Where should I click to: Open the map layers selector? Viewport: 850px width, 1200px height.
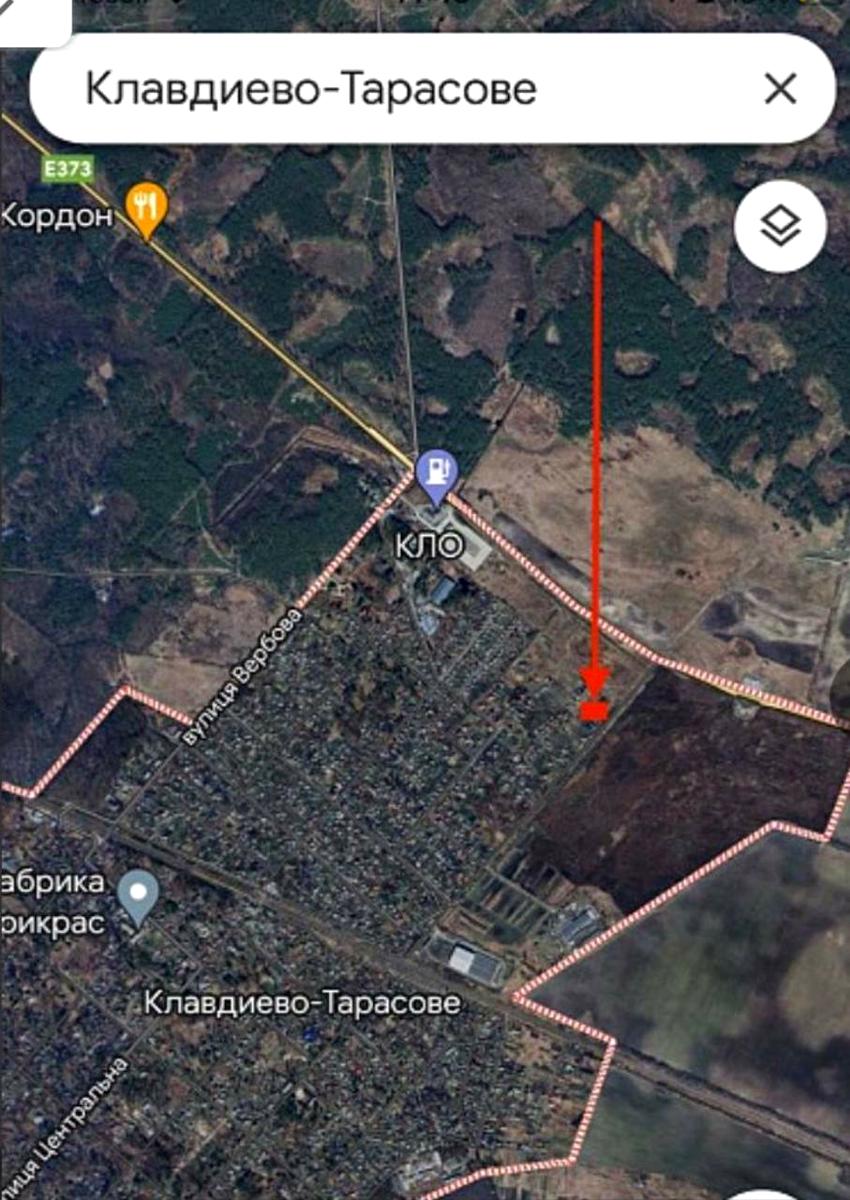pos(780,227)
